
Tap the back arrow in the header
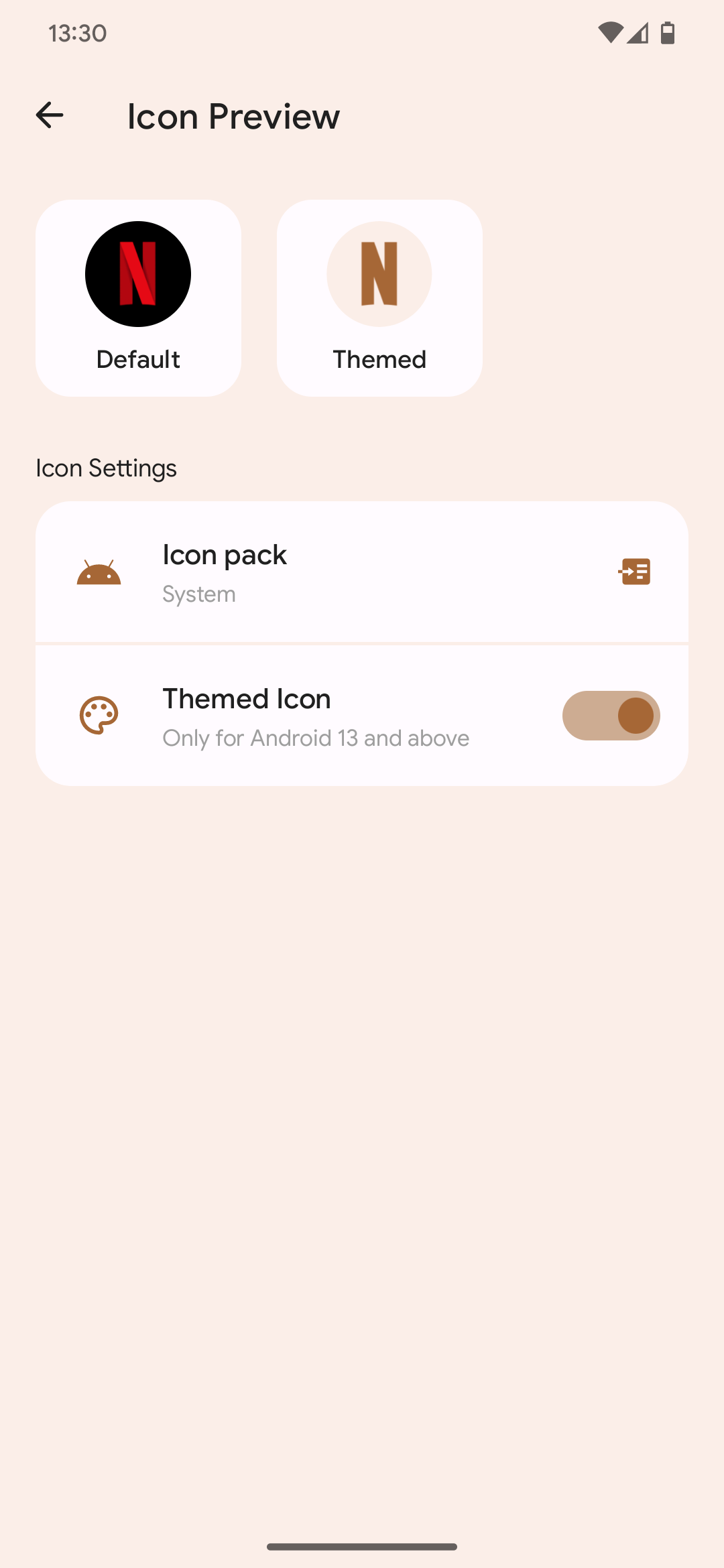tap(49, 115)
